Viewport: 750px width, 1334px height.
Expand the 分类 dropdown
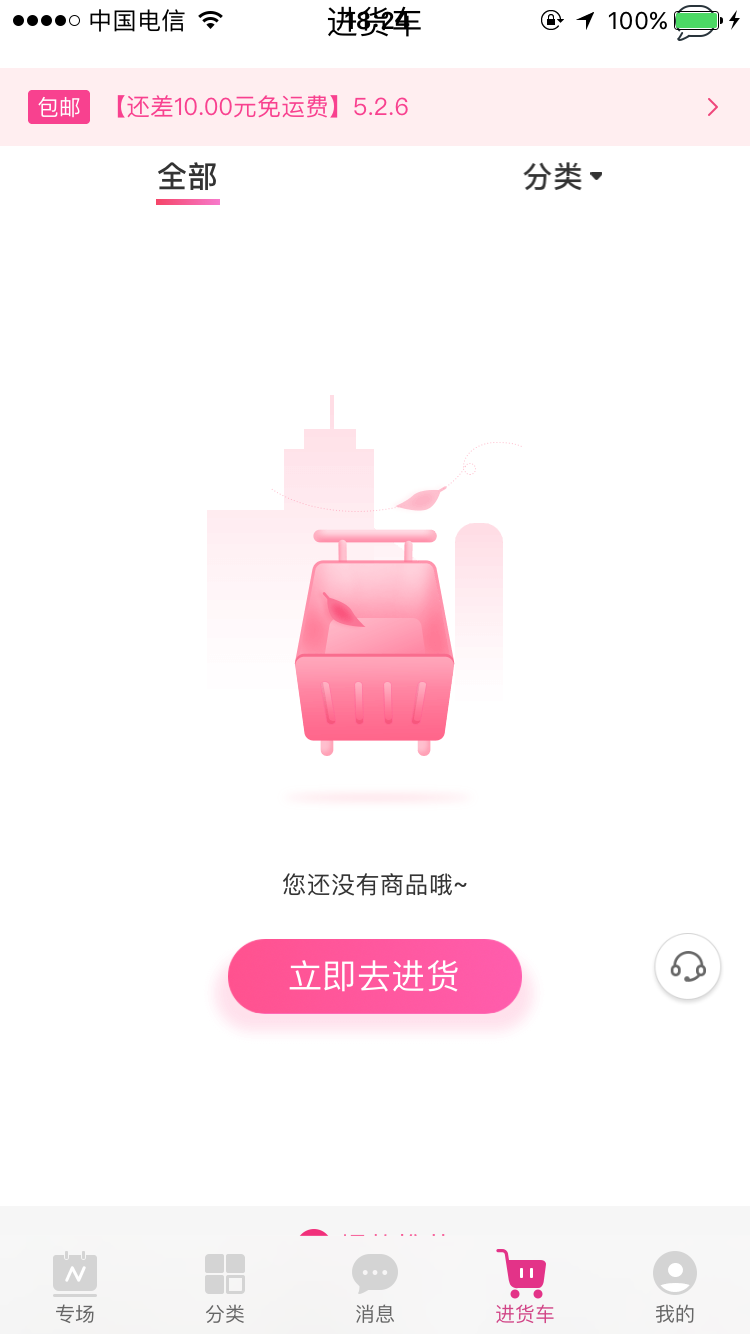pyautogui.click(x=563, y=177)
